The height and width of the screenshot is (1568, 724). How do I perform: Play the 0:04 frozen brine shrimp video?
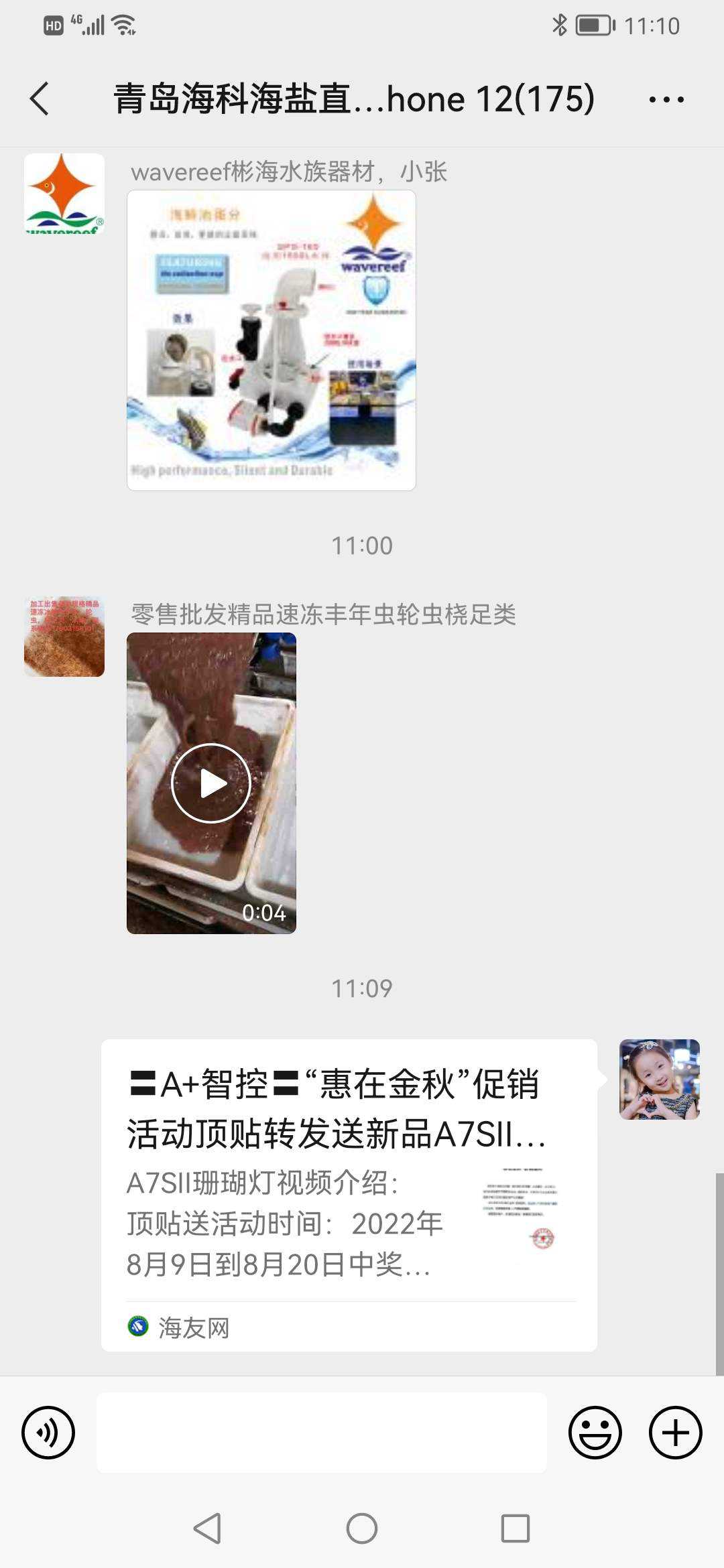[x=211, y=783]
